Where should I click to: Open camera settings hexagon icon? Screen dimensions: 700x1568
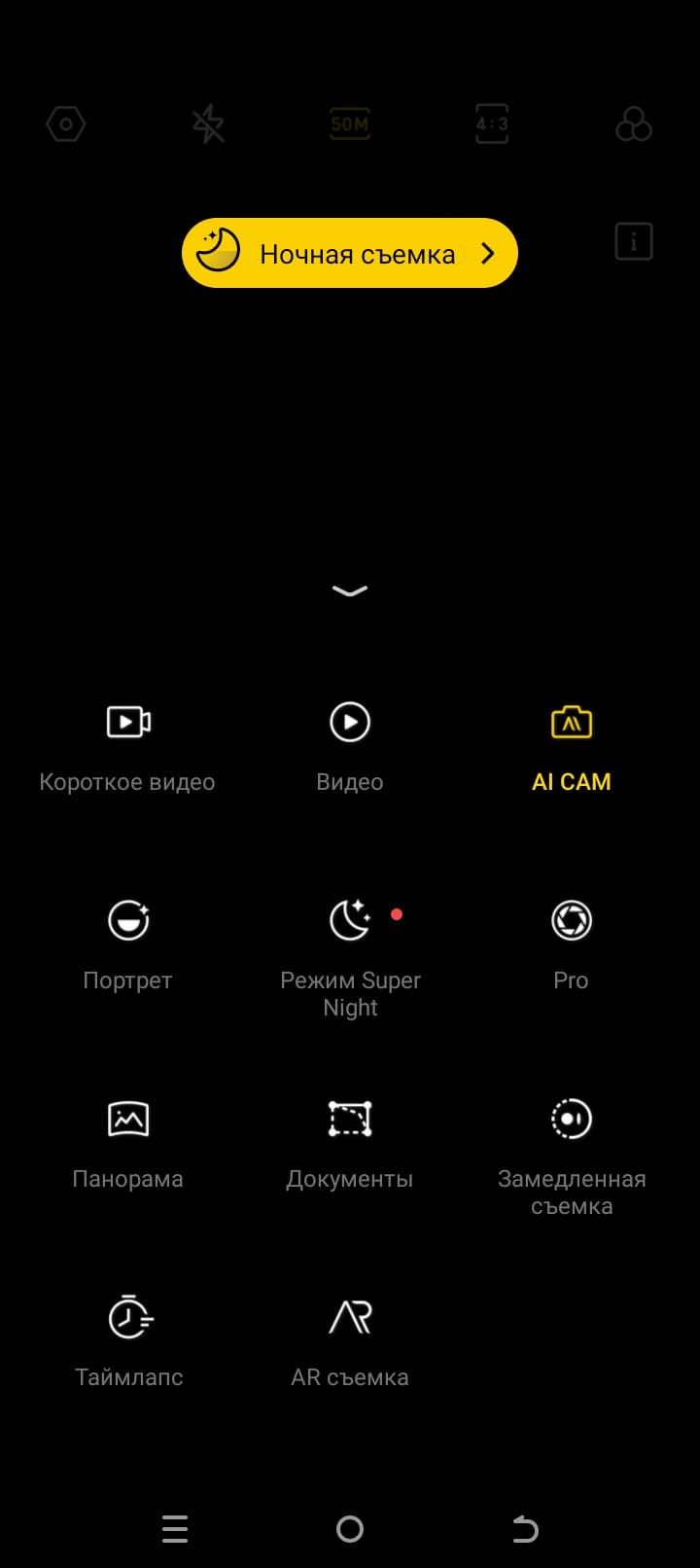click(66, 125)
